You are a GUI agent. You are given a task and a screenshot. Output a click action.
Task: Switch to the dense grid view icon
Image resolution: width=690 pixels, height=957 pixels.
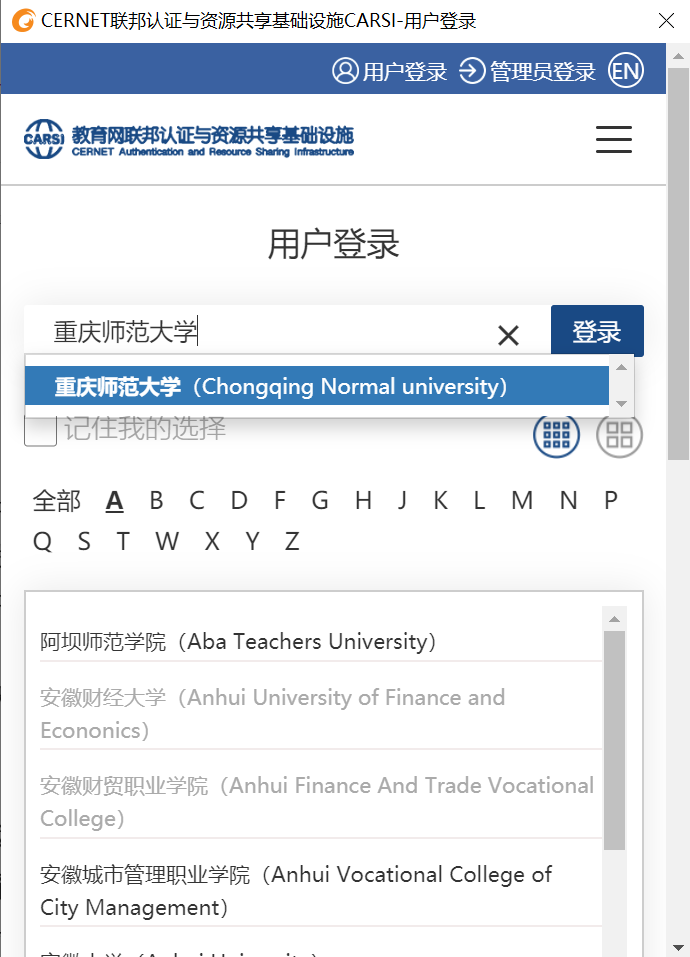(556, 435)
